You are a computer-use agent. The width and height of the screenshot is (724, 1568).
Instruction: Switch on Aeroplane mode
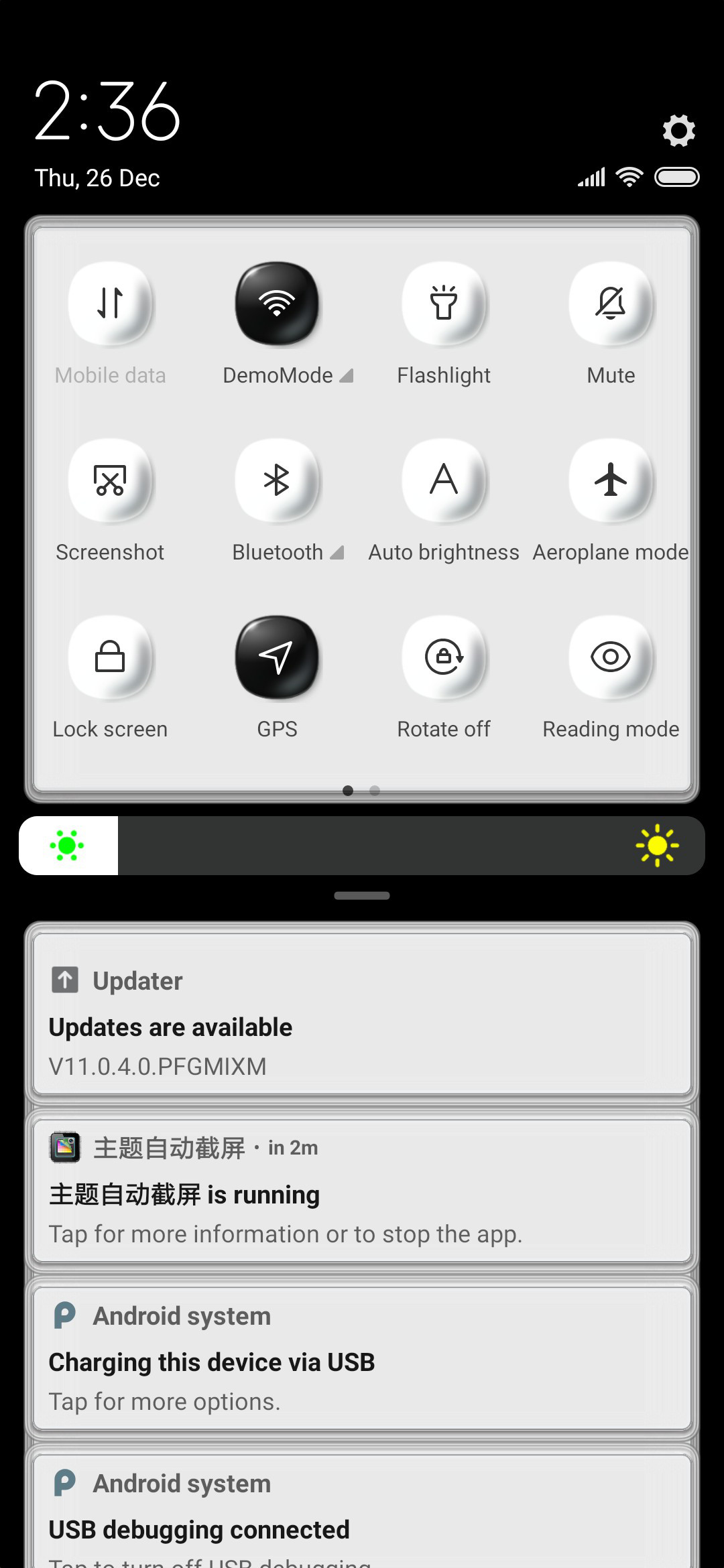point(611,480)
